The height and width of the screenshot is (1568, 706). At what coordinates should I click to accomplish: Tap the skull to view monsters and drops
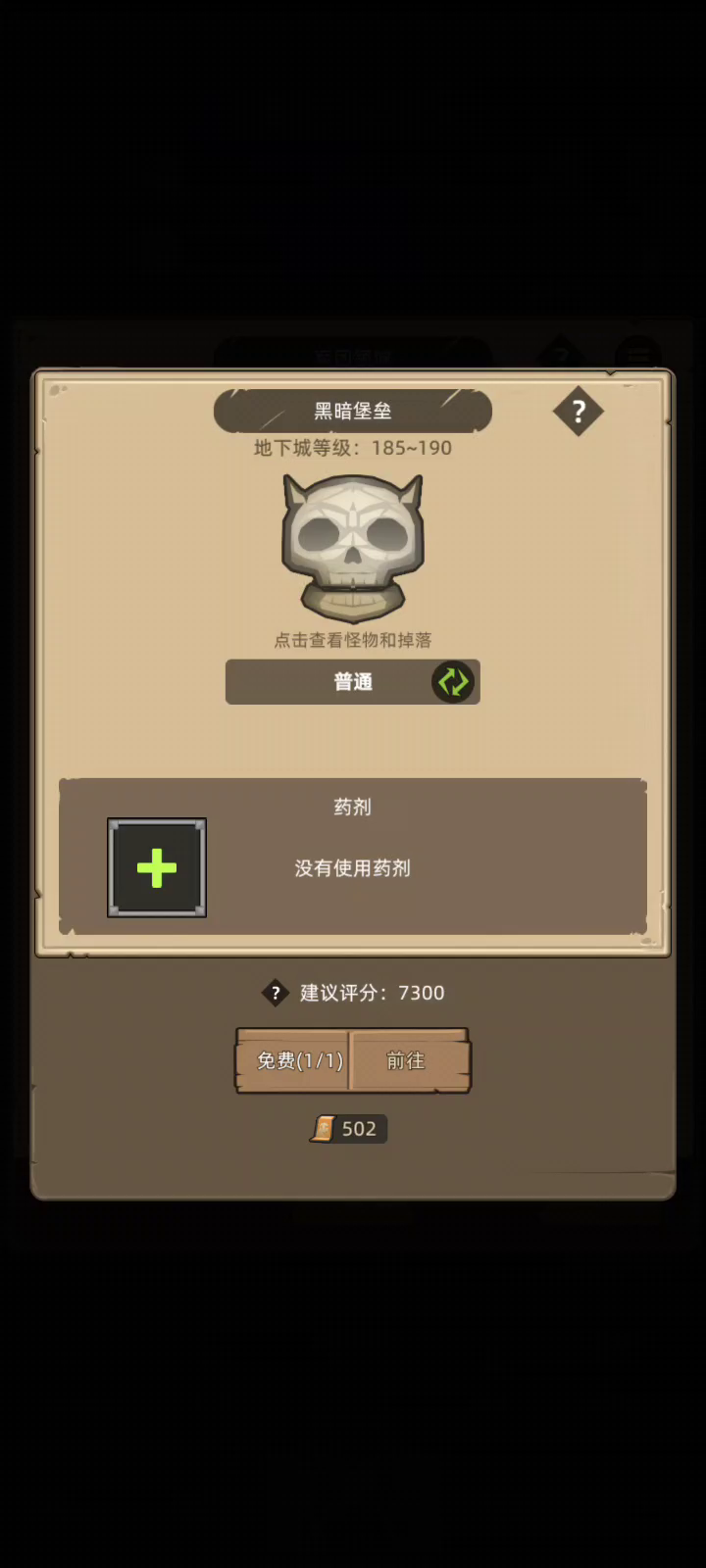(x=353, y=547)
